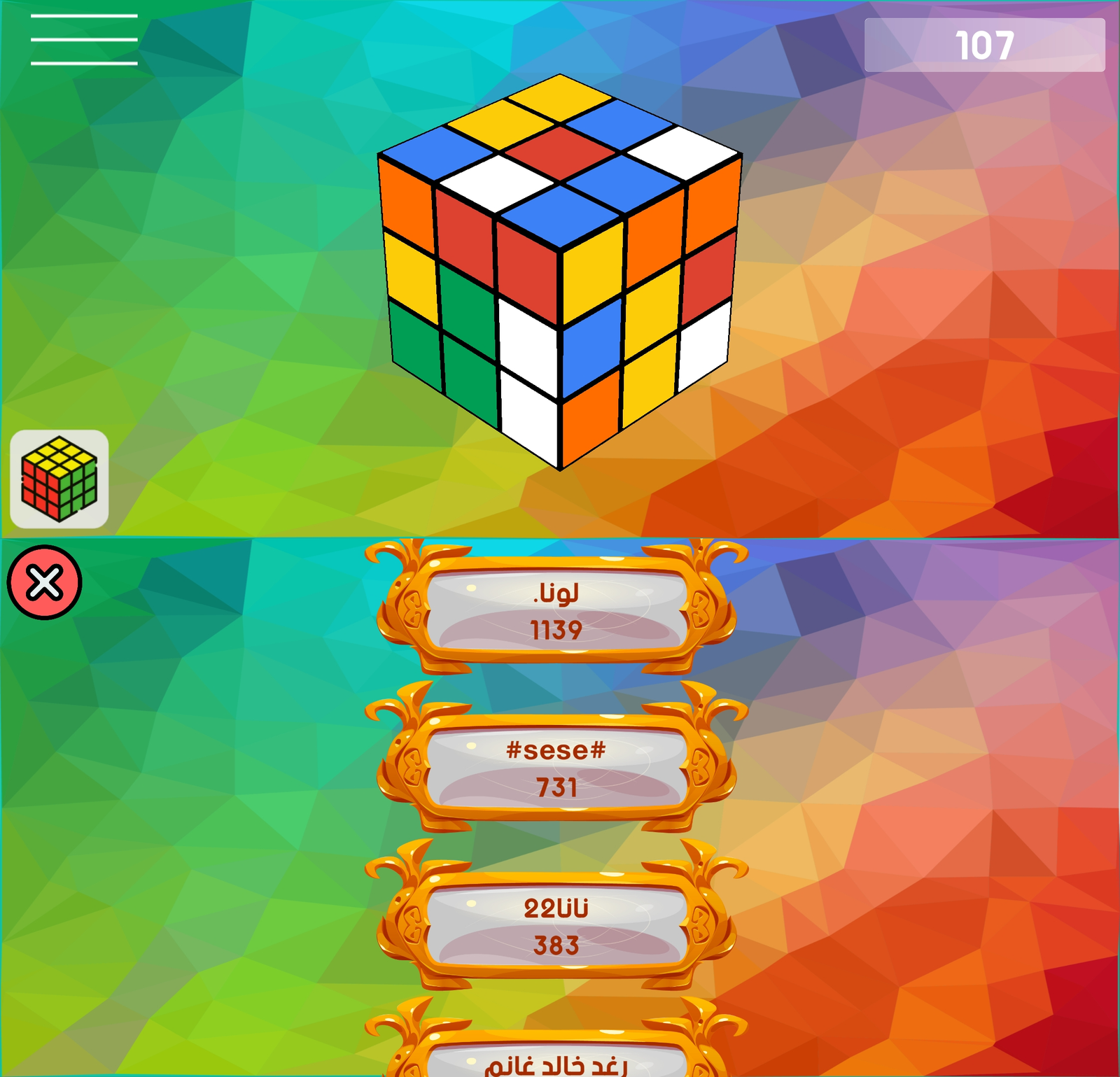Image resolution: width=1120 pixels, height=1077 pixels.
Task: Open the hamburger menu
Action: pos(84,40)
